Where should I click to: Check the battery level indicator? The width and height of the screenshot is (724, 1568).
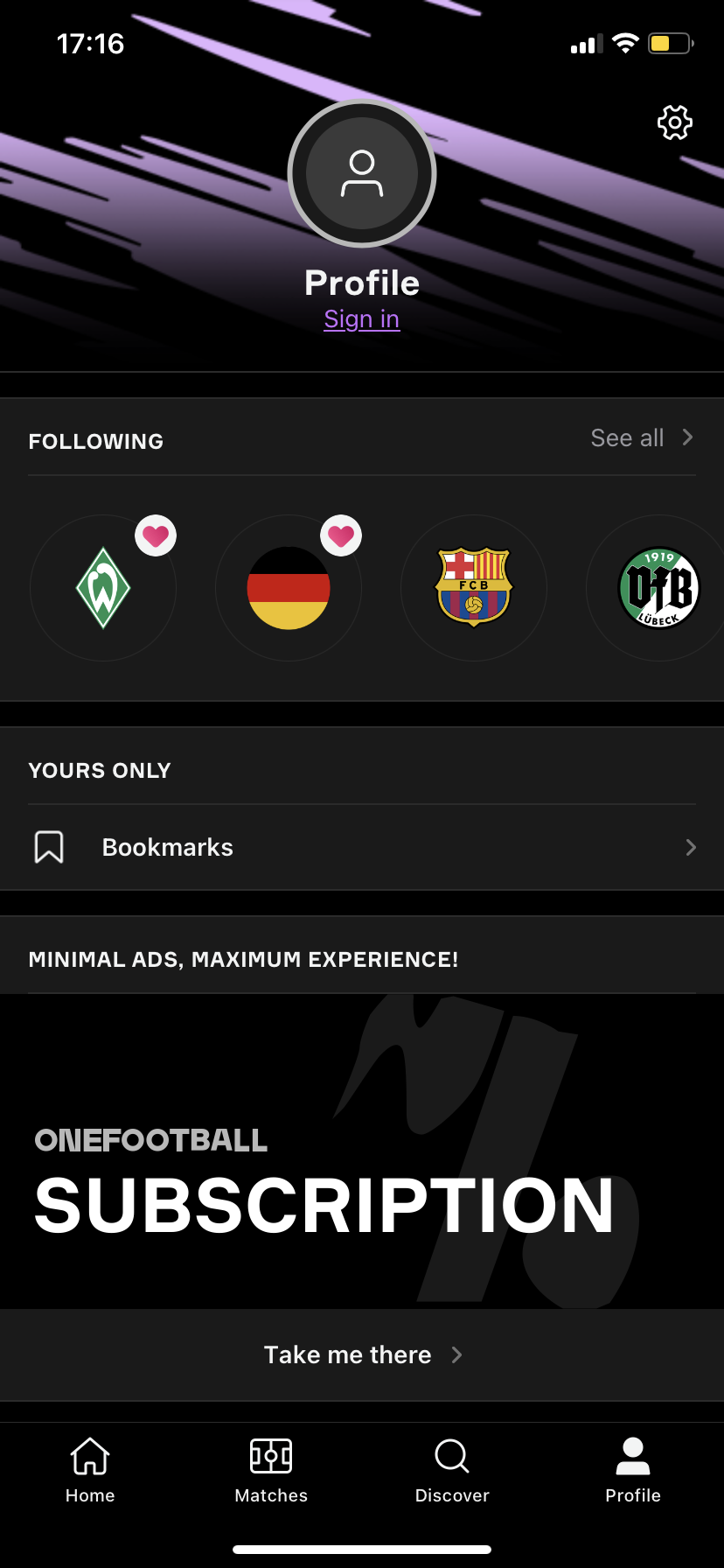coord(669,43)
